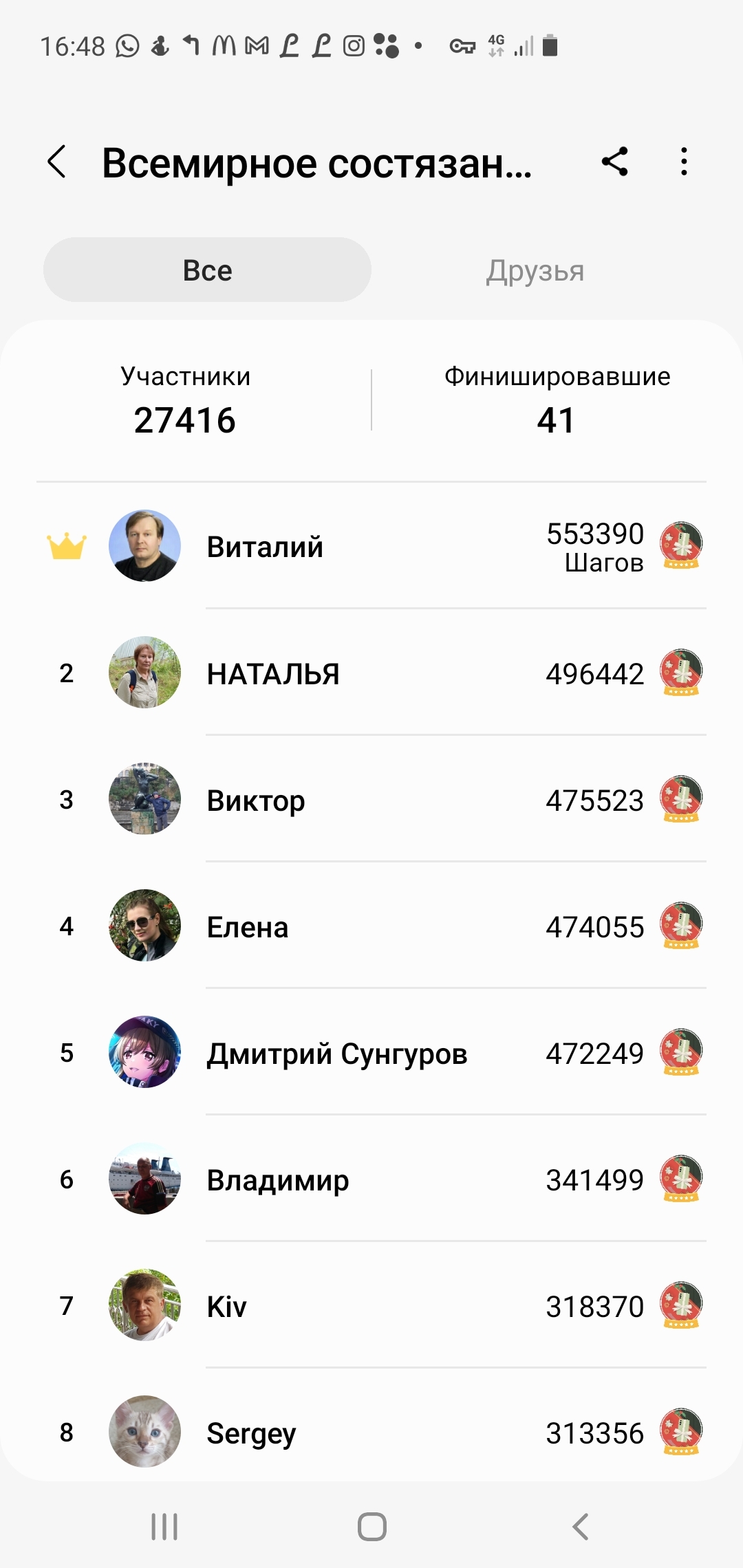View НАТАЛЬЯ's profile row

371,673
